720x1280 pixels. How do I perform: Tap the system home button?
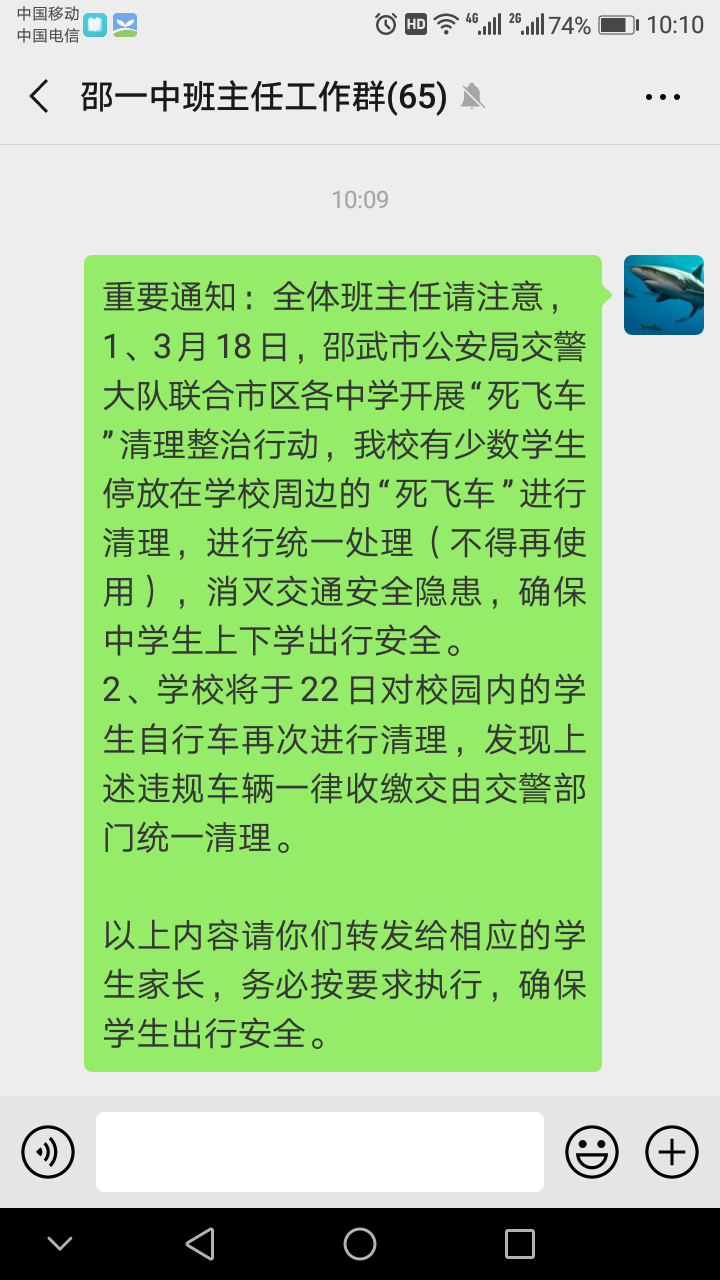coord(360,1244)
